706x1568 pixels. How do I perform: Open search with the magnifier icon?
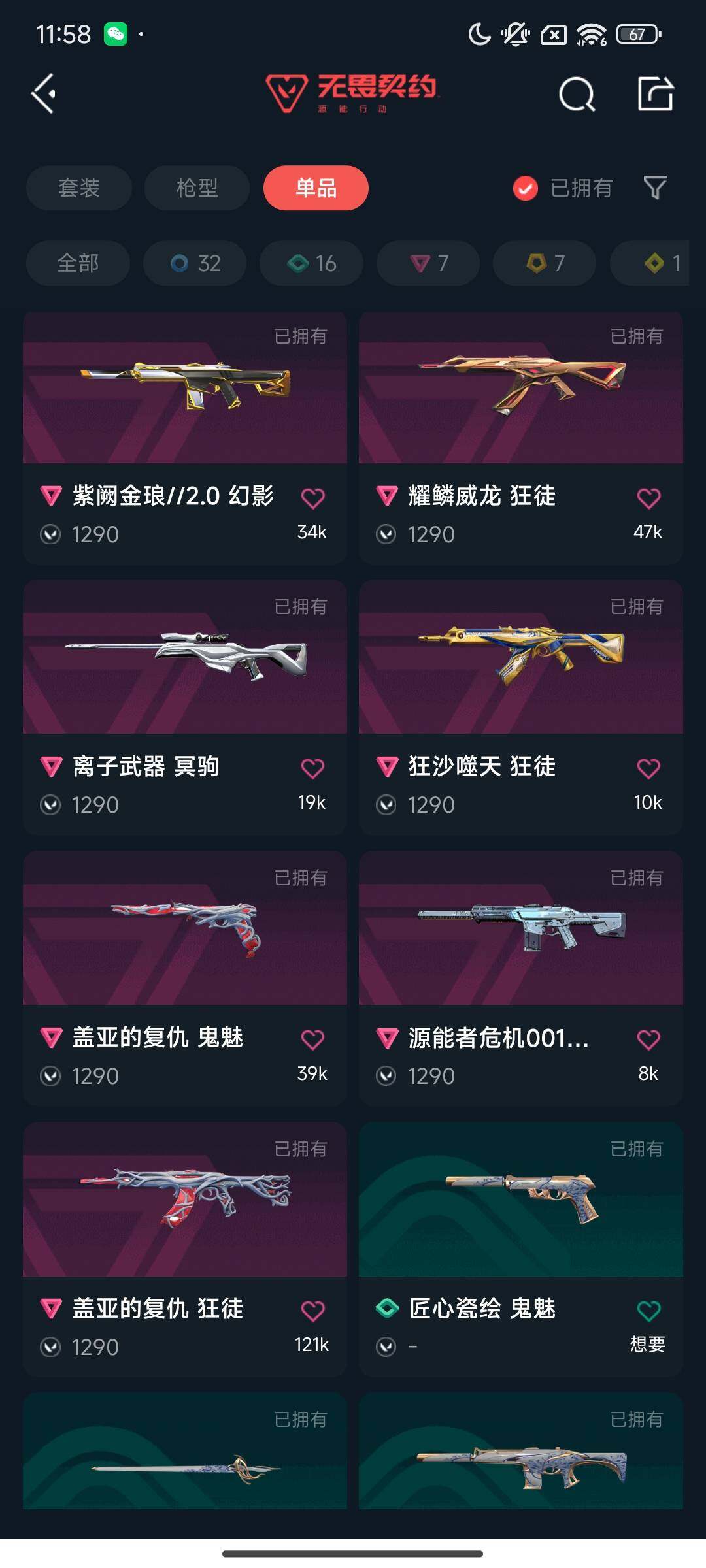[578, 95]
